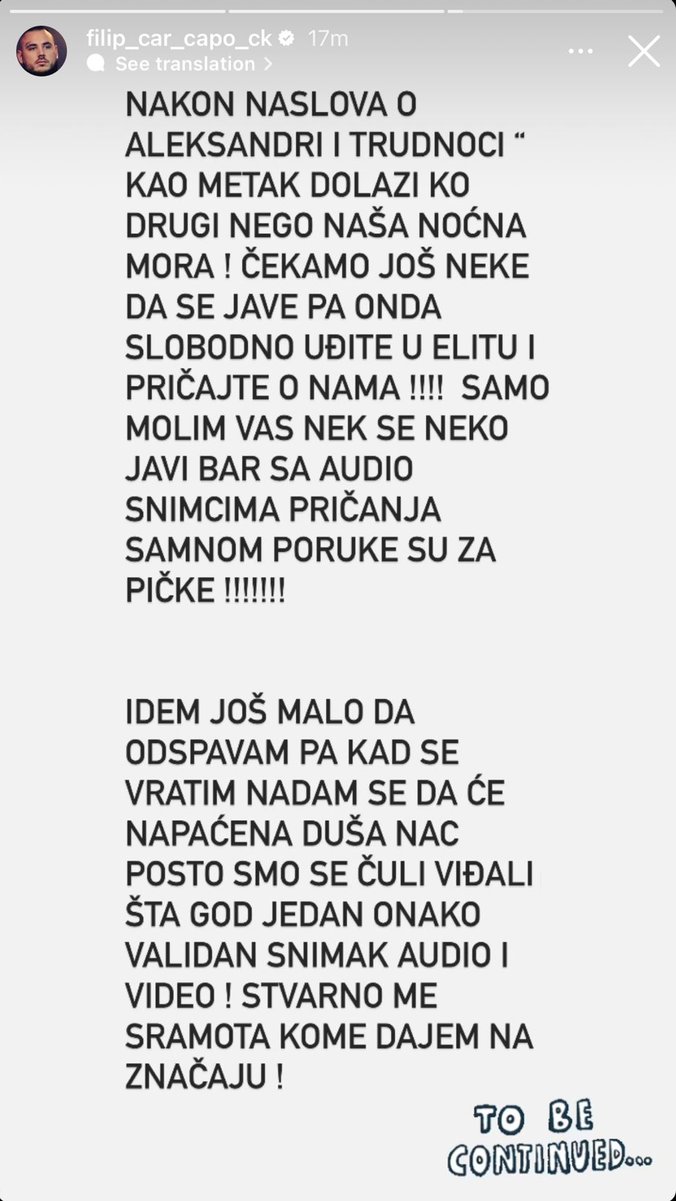Tap See translation
The height and width of the screenshot is (1201, 676).
[185, 64]
